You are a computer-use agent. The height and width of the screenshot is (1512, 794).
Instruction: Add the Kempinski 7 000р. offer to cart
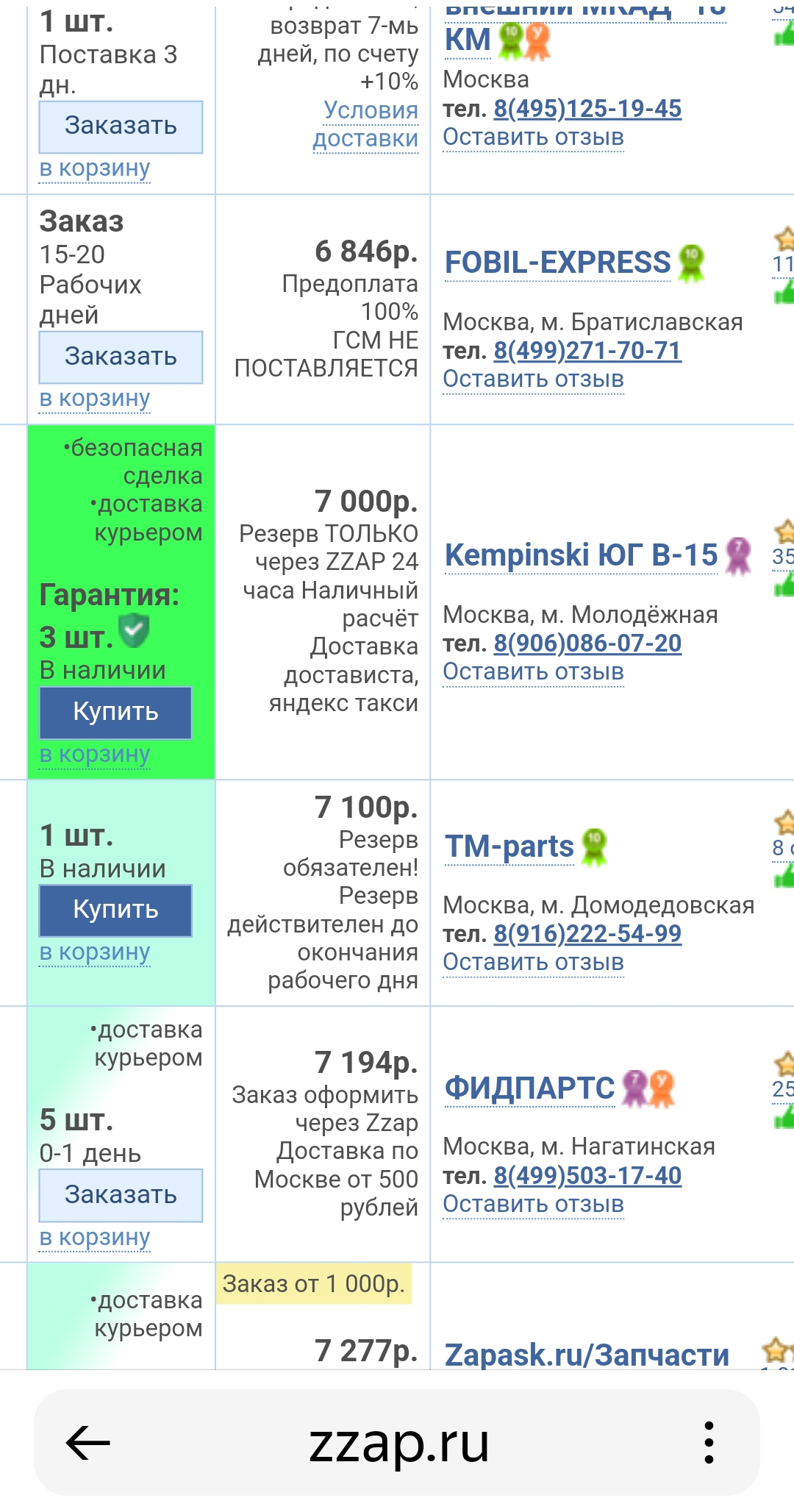point(95,755)
